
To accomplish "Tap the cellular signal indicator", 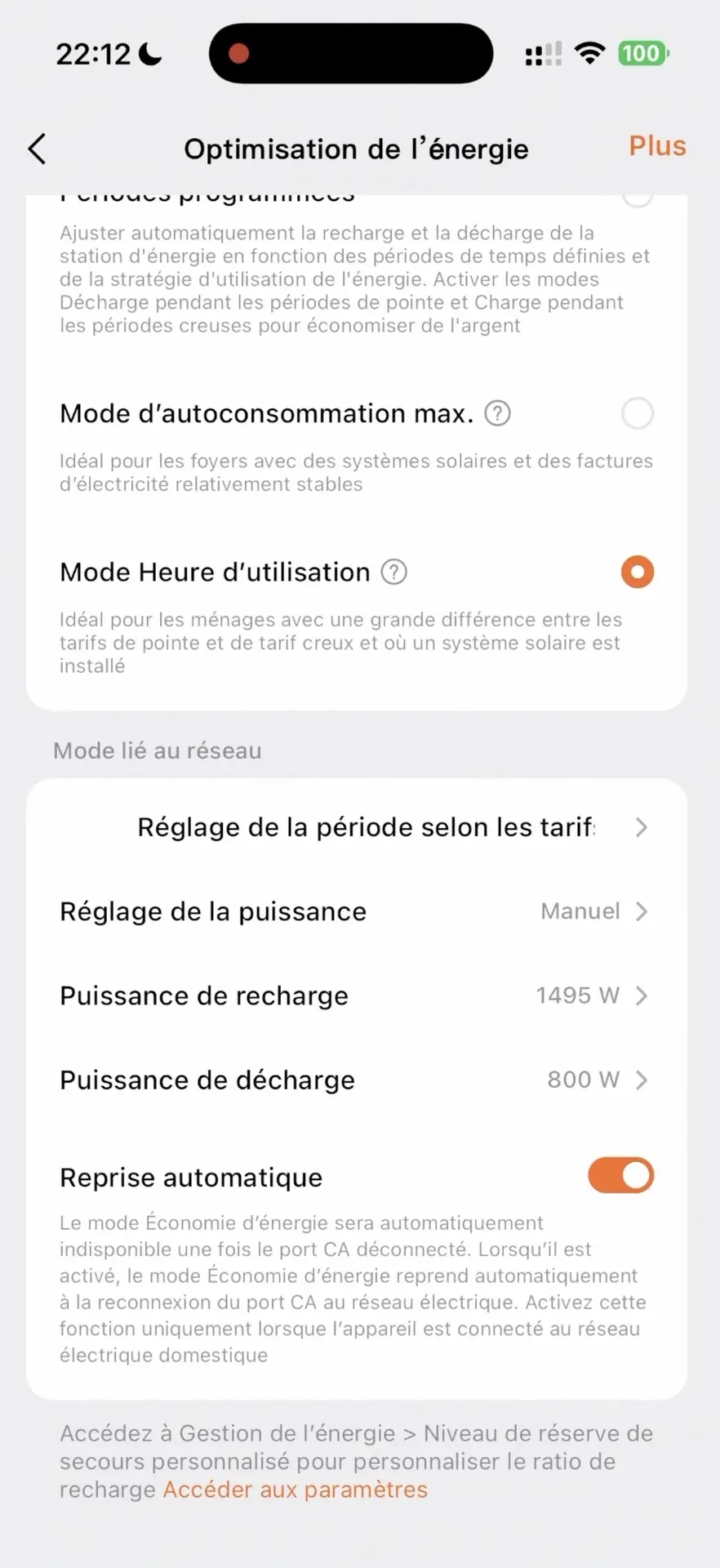I will [541, 52].
